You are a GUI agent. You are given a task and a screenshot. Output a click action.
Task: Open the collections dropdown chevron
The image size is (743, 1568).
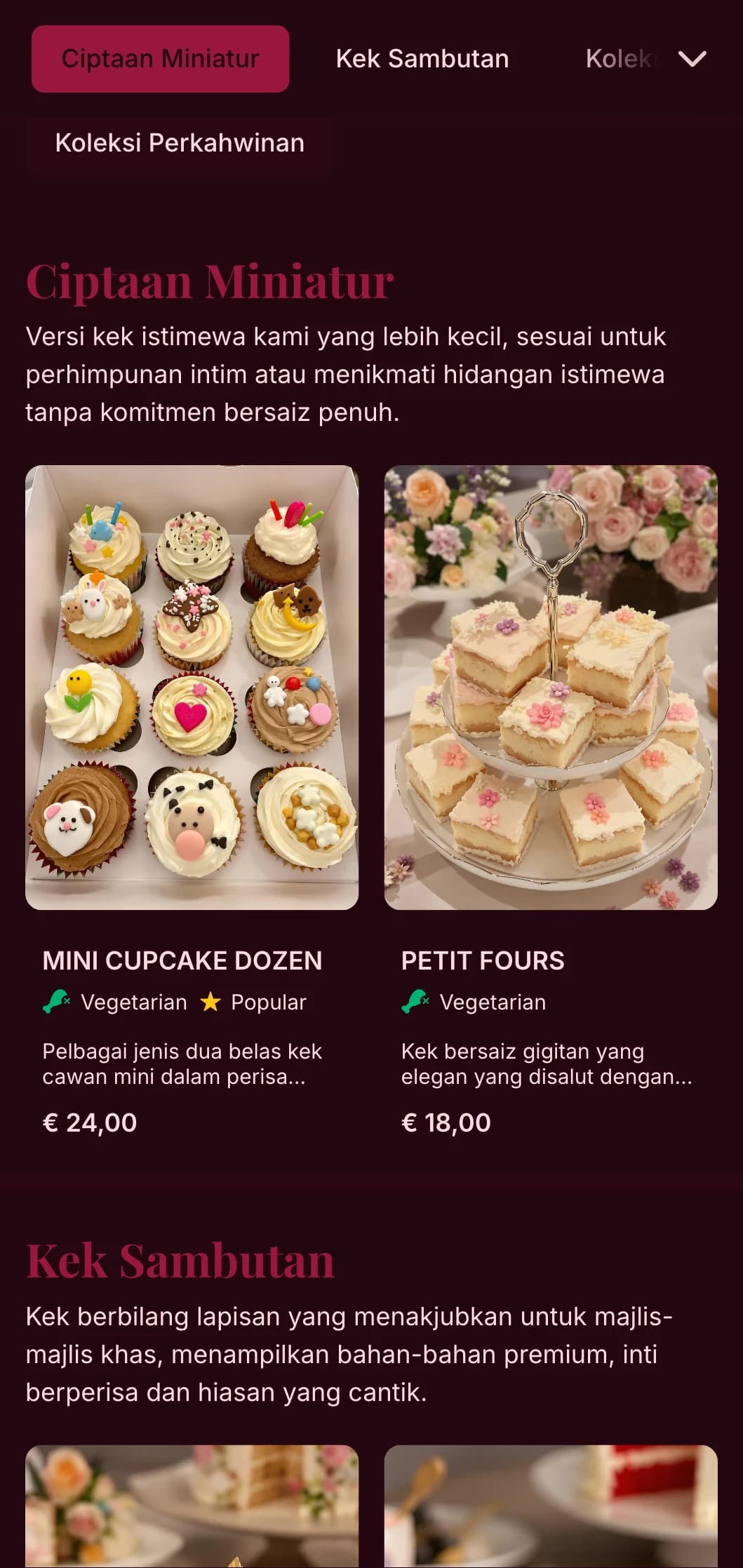[692, 60]
